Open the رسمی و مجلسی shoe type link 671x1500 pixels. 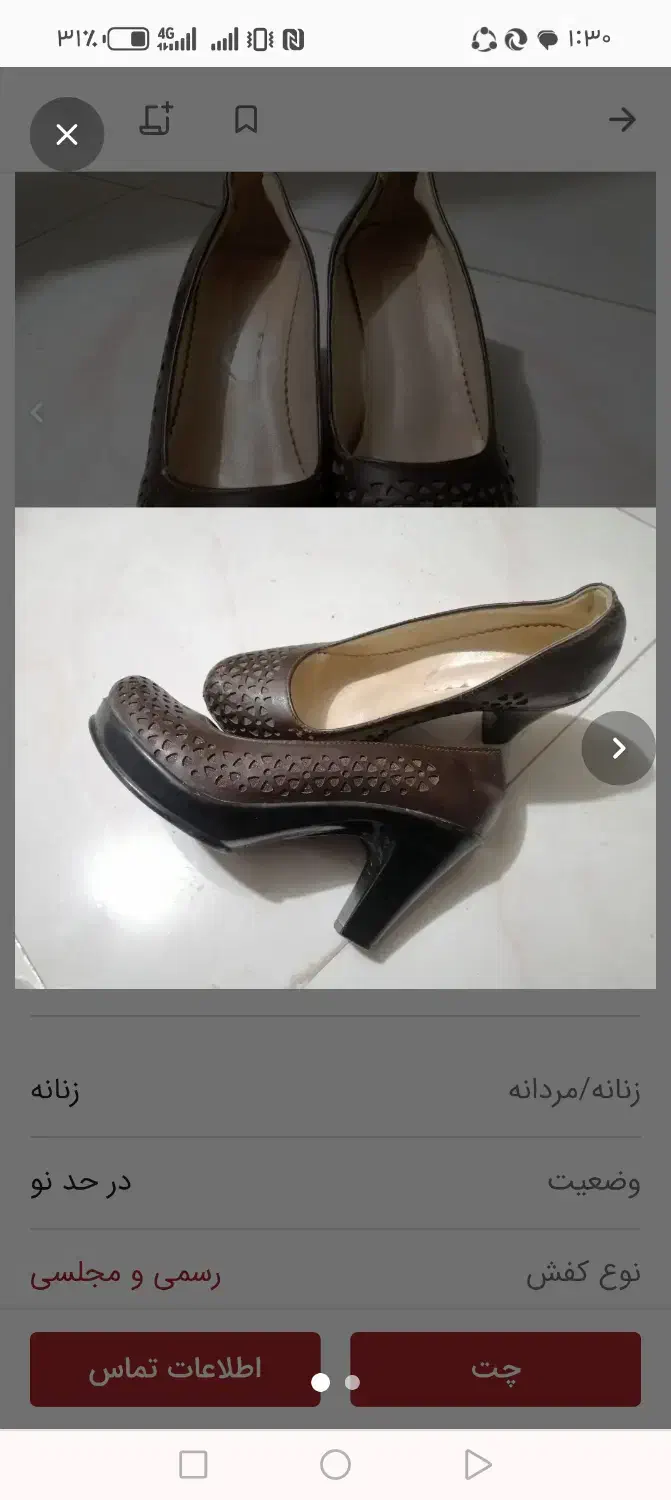[125, 1274]
